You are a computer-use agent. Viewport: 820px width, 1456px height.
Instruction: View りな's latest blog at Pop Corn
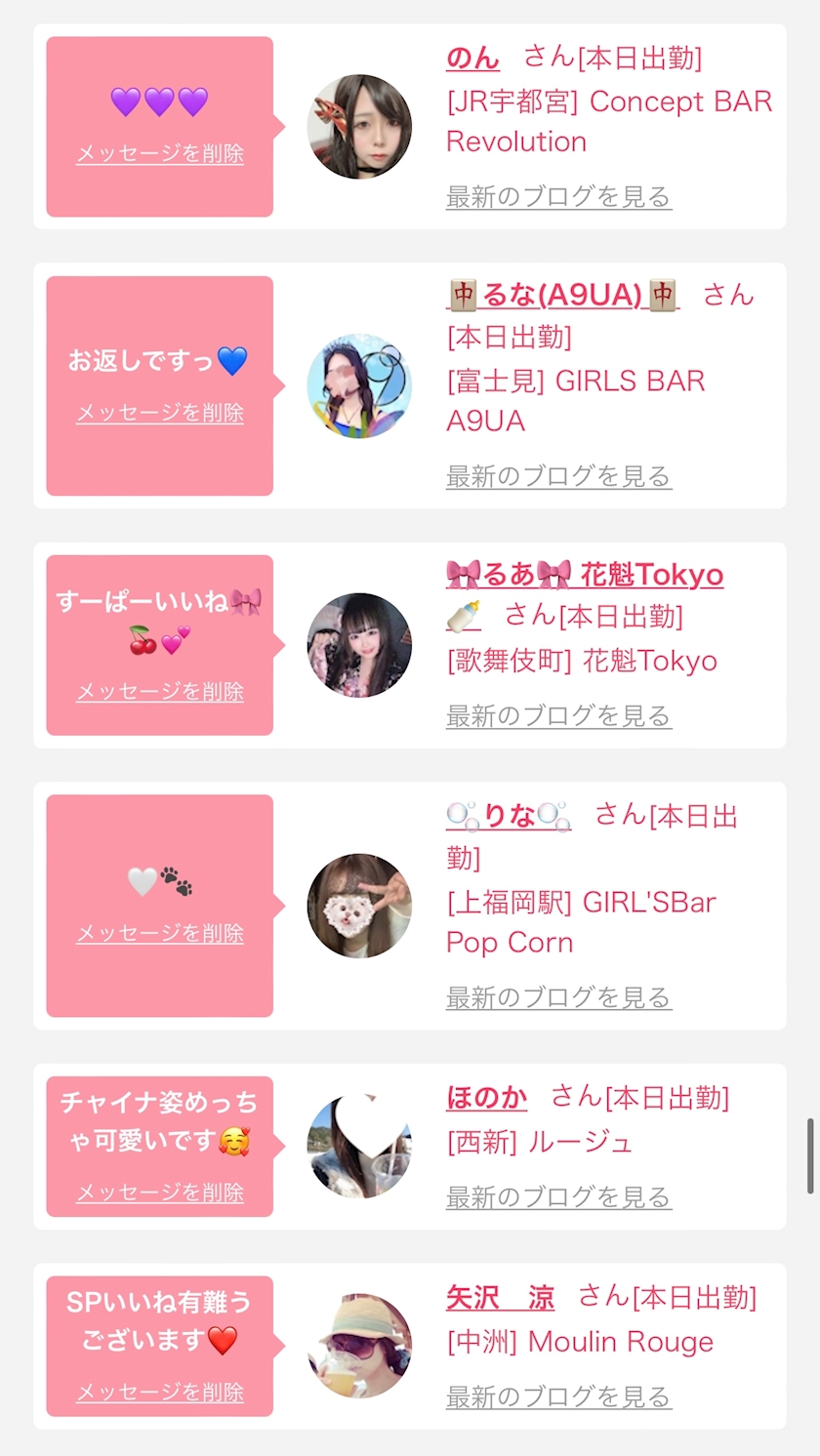(x=558, y=997)
